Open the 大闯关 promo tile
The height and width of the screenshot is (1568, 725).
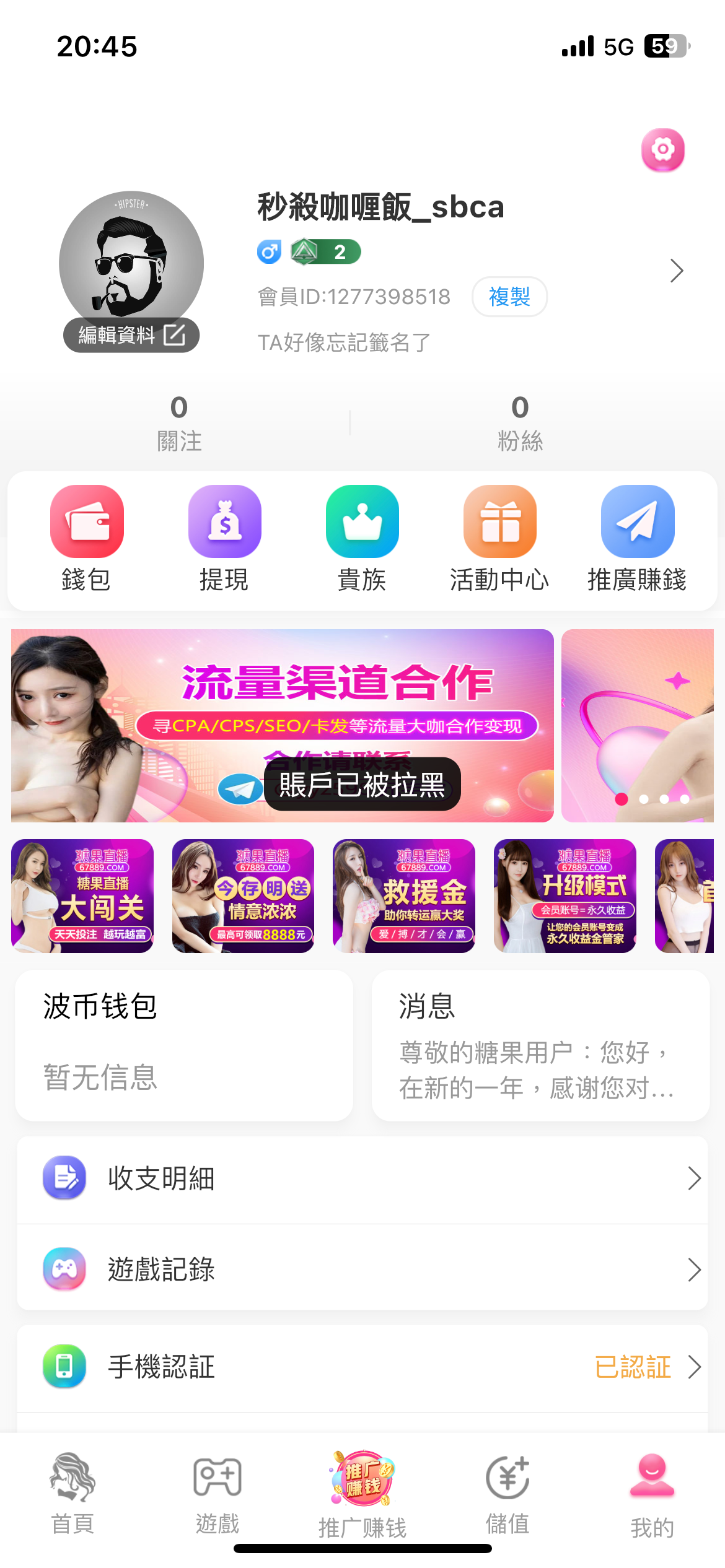click(82, 895)
